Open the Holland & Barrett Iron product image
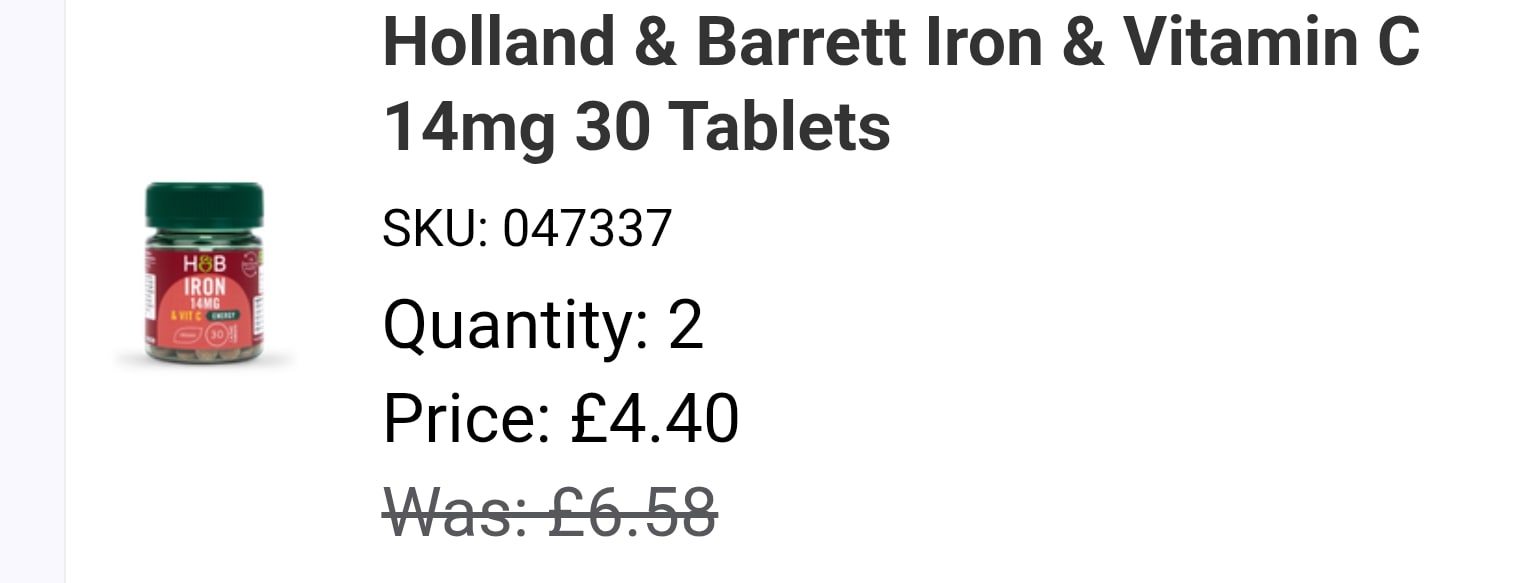Screen dimensions: 1521x583 point(204,274)
